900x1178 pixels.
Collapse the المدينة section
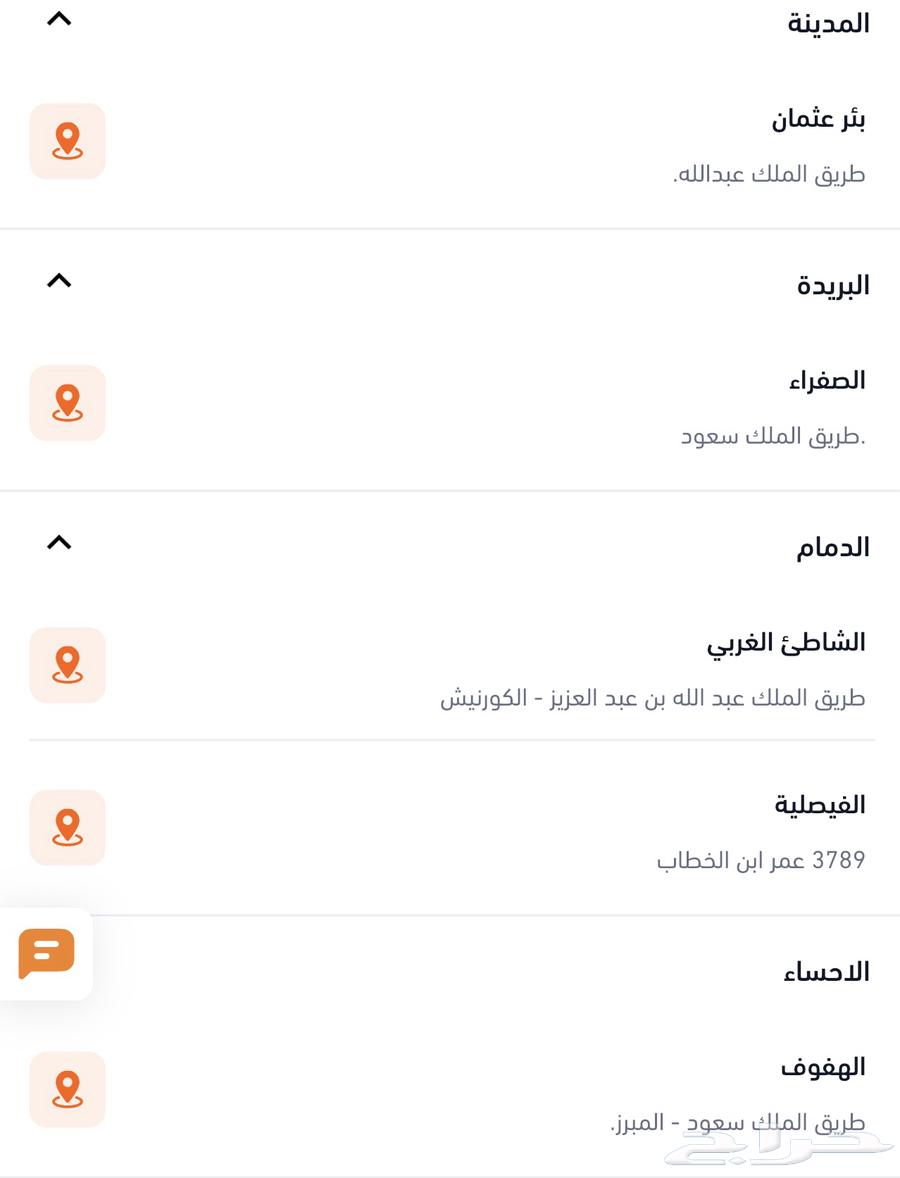point(58,18)
